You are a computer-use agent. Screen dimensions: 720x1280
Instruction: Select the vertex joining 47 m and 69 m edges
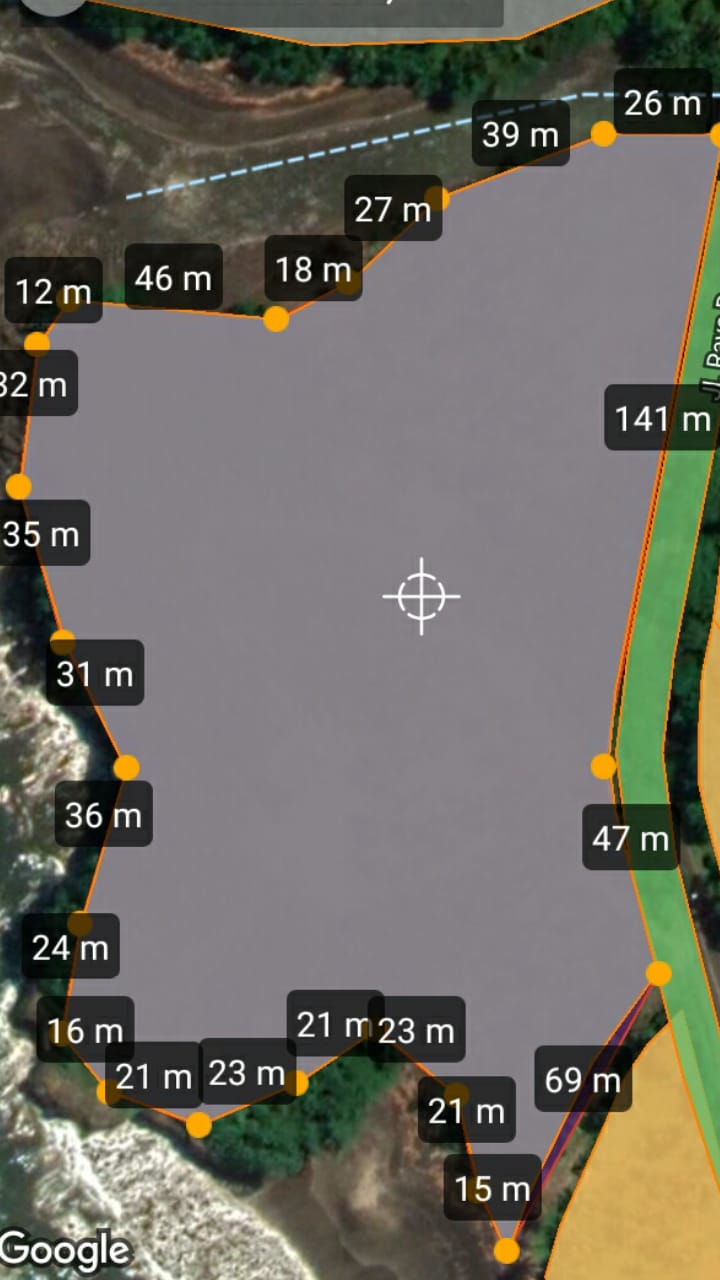tap(658, 973)
